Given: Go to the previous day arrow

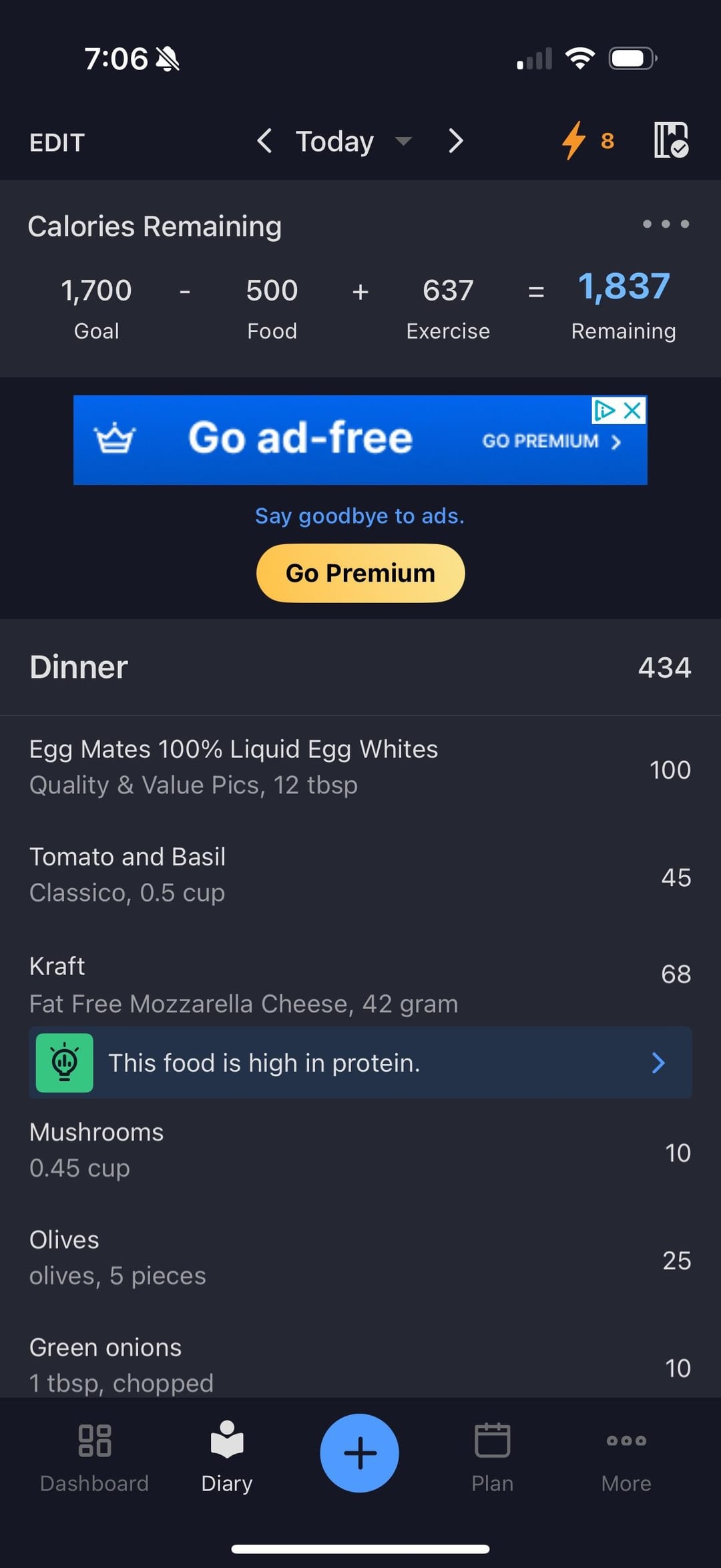Looking at the screenshot, I should (264, 141).
